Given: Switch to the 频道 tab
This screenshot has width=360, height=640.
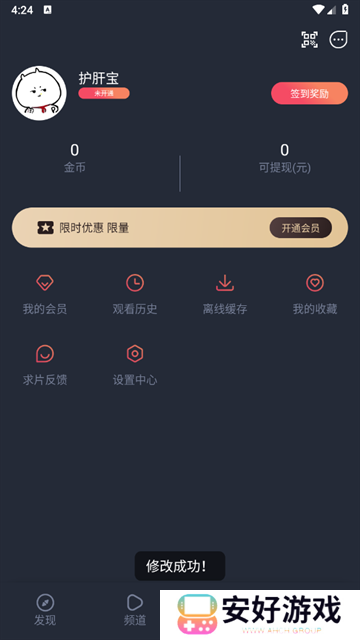Looking at the screenshot, I should click(135, 611).
